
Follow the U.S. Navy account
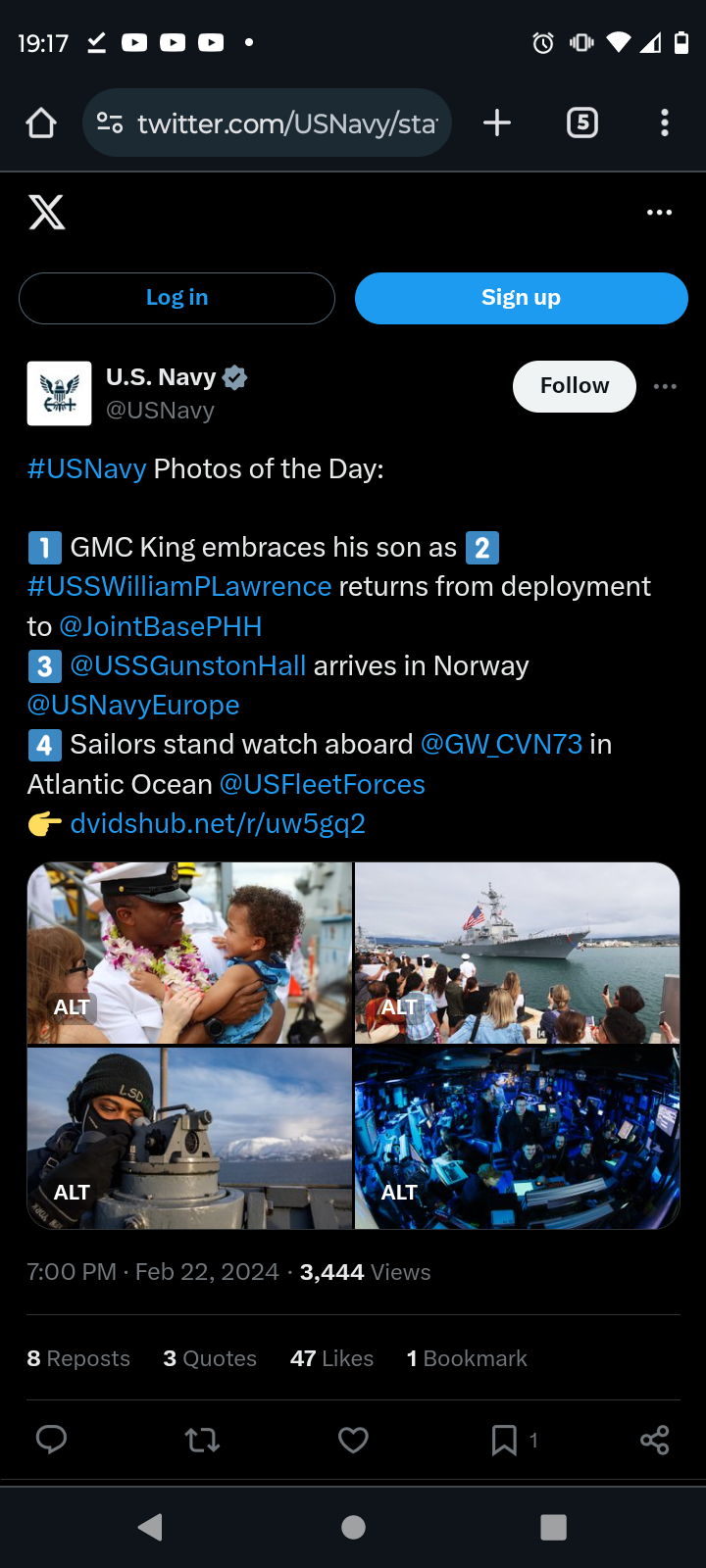(575, 386)
